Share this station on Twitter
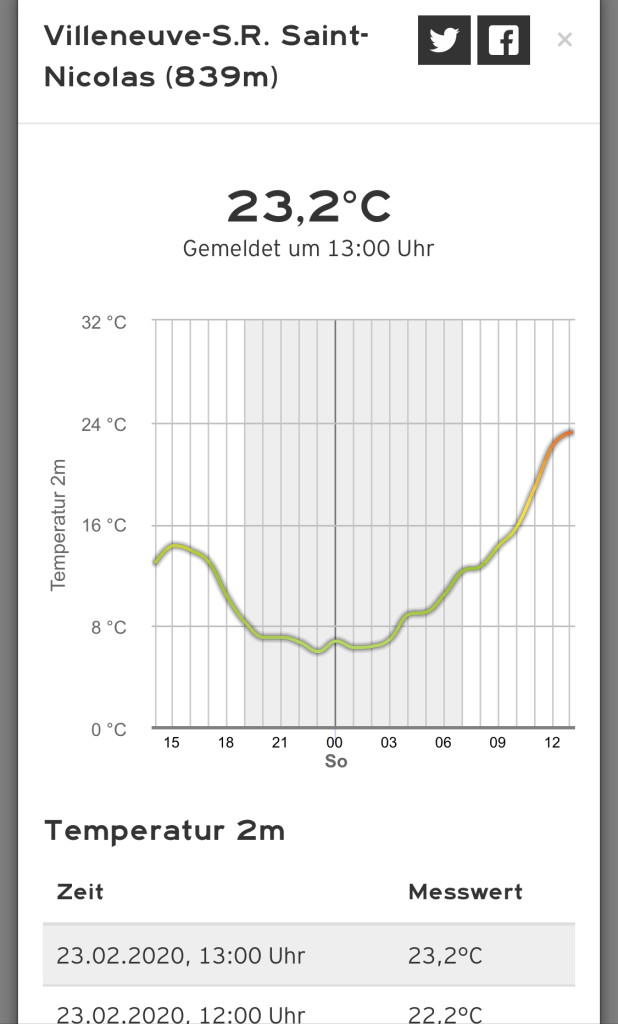This screenshot has height=1024, width=618. click(x=444, y=40)
